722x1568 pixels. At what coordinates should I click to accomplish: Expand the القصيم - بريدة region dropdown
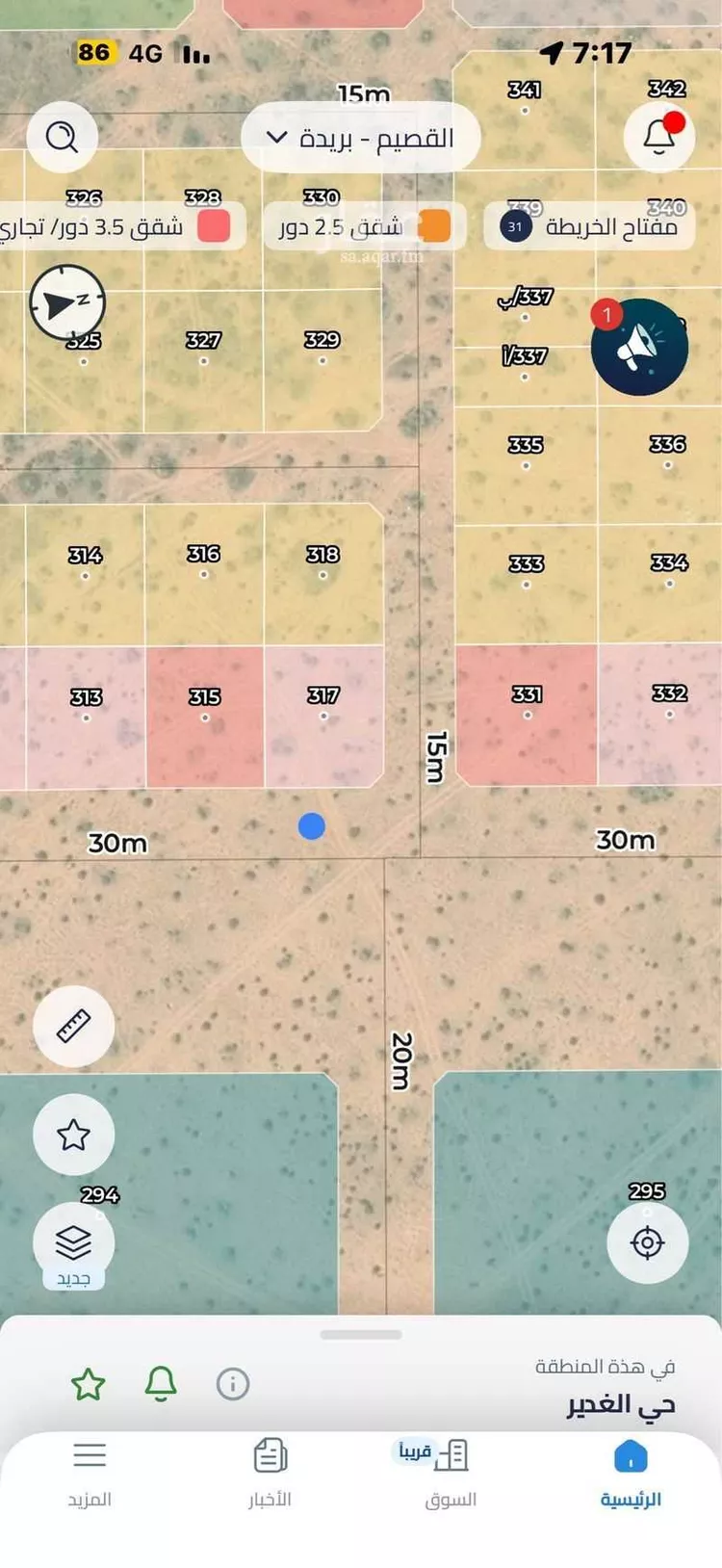pyautogui.click(x=360, y=138)
